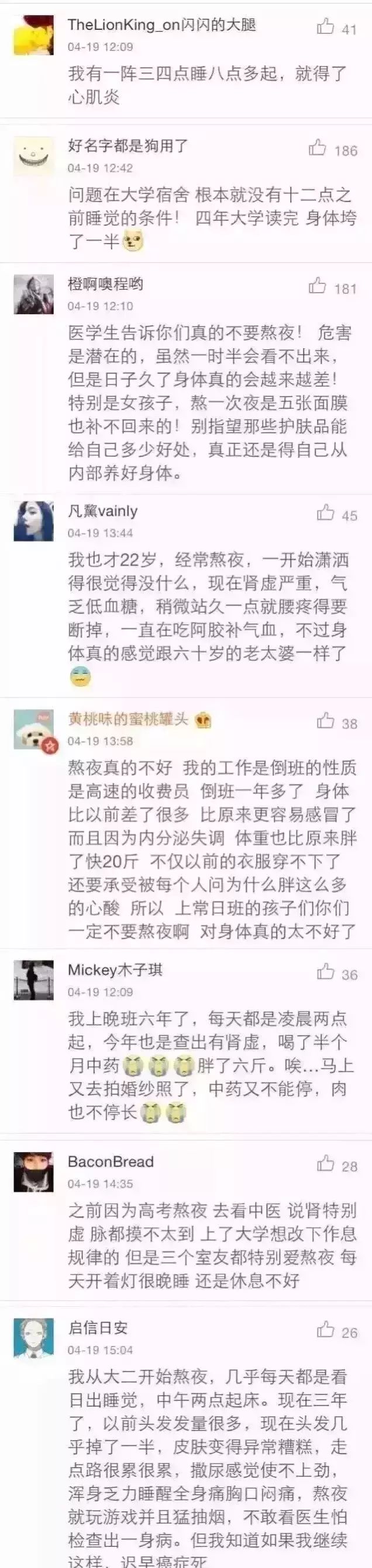Like Mickey木子琪's comment

(326, 972)
